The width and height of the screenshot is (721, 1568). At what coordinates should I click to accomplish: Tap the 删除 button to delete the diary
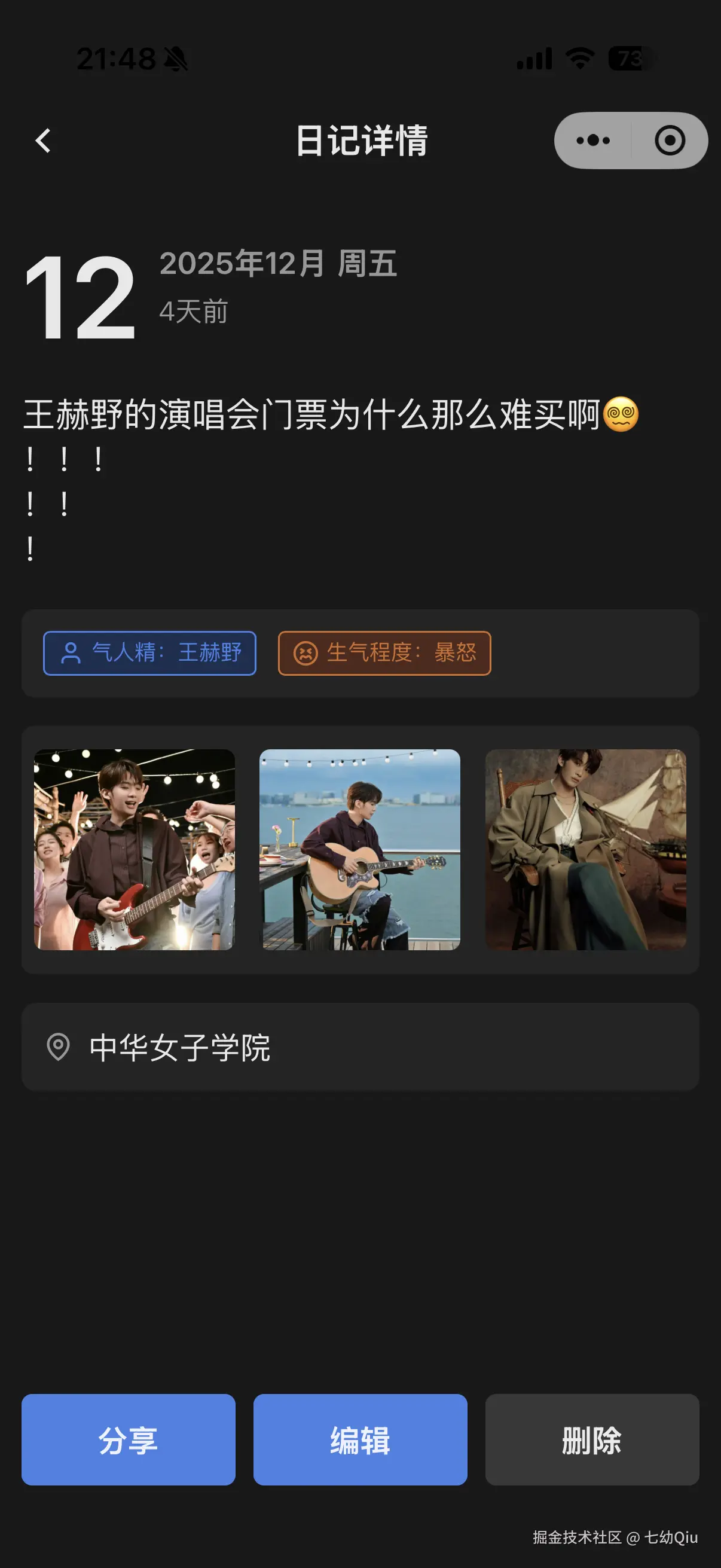coord(592,1439)
